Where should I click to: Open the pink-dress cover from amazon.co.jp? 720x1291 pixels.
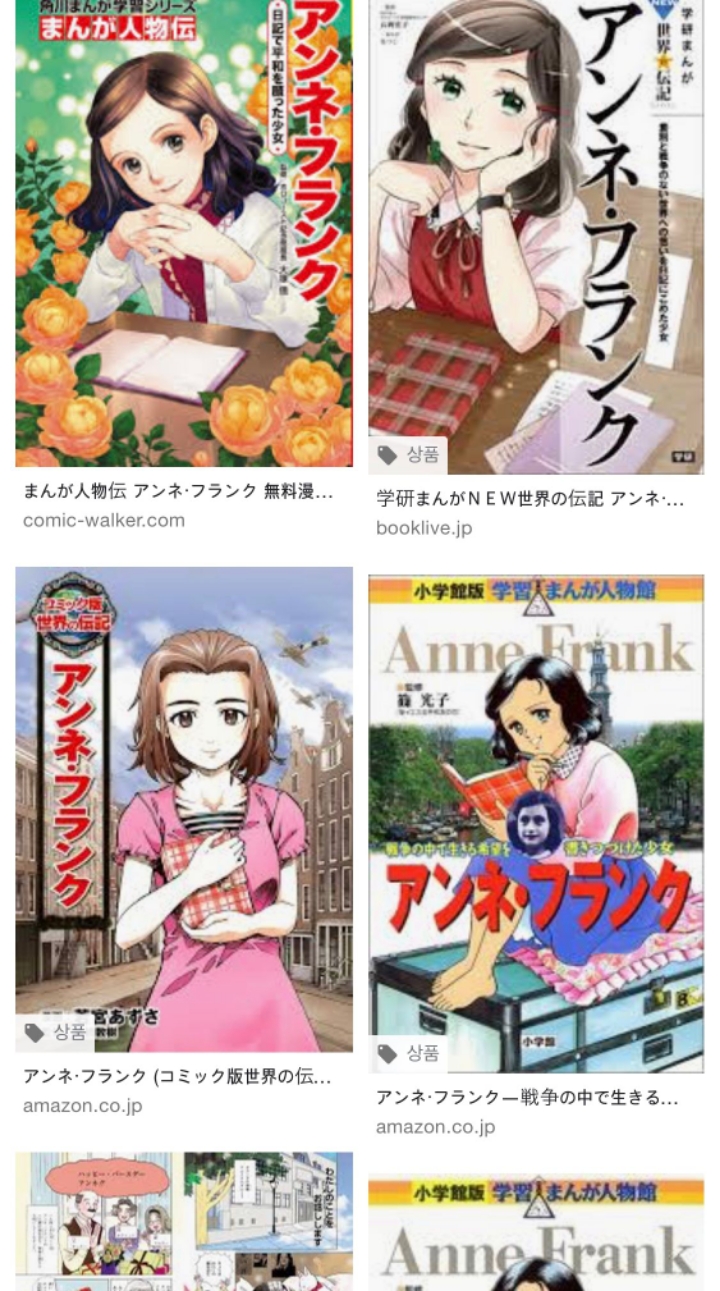coord(184,808)
